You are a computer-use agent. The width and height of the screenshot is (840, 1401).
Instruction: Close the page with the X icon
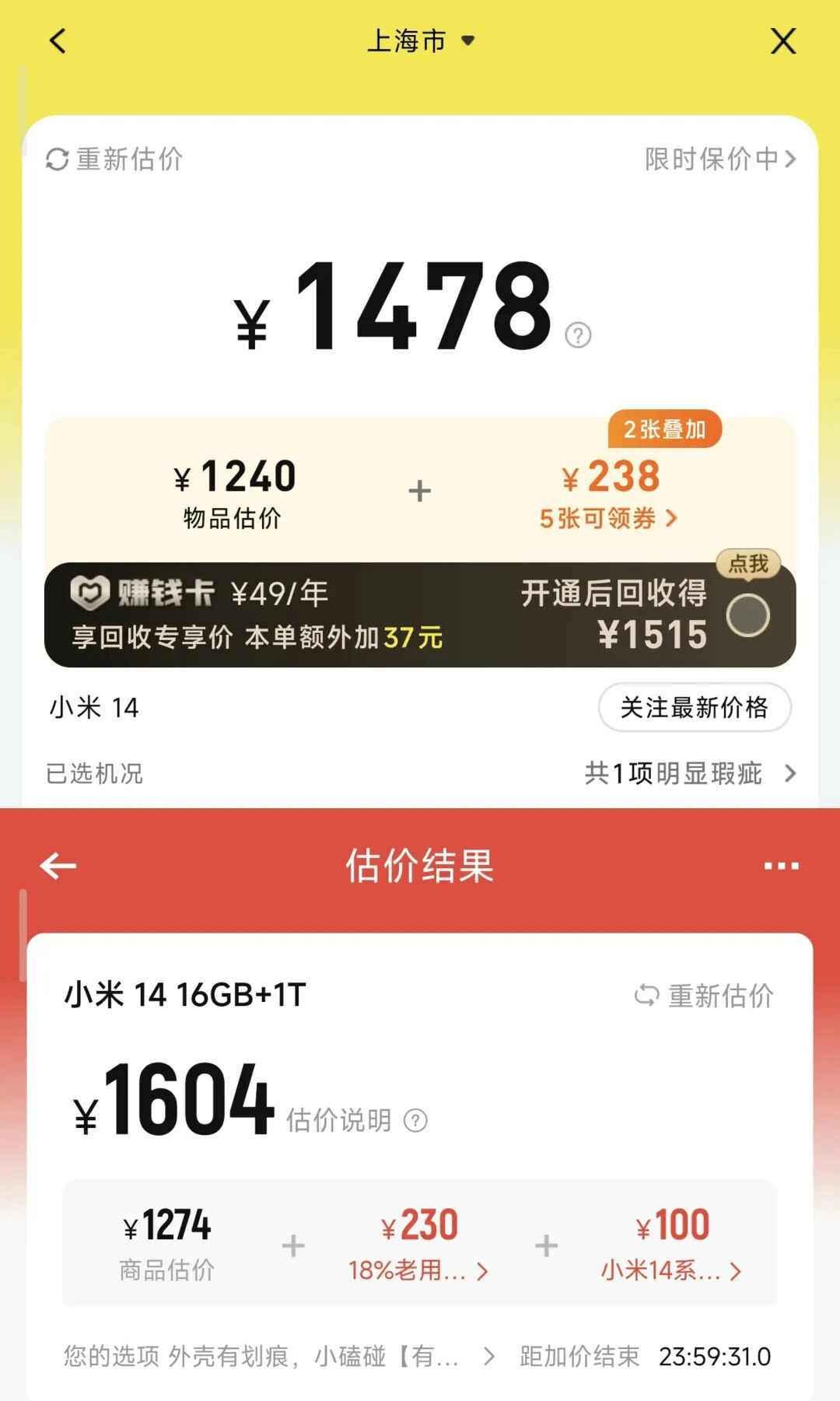click(783, 41)
